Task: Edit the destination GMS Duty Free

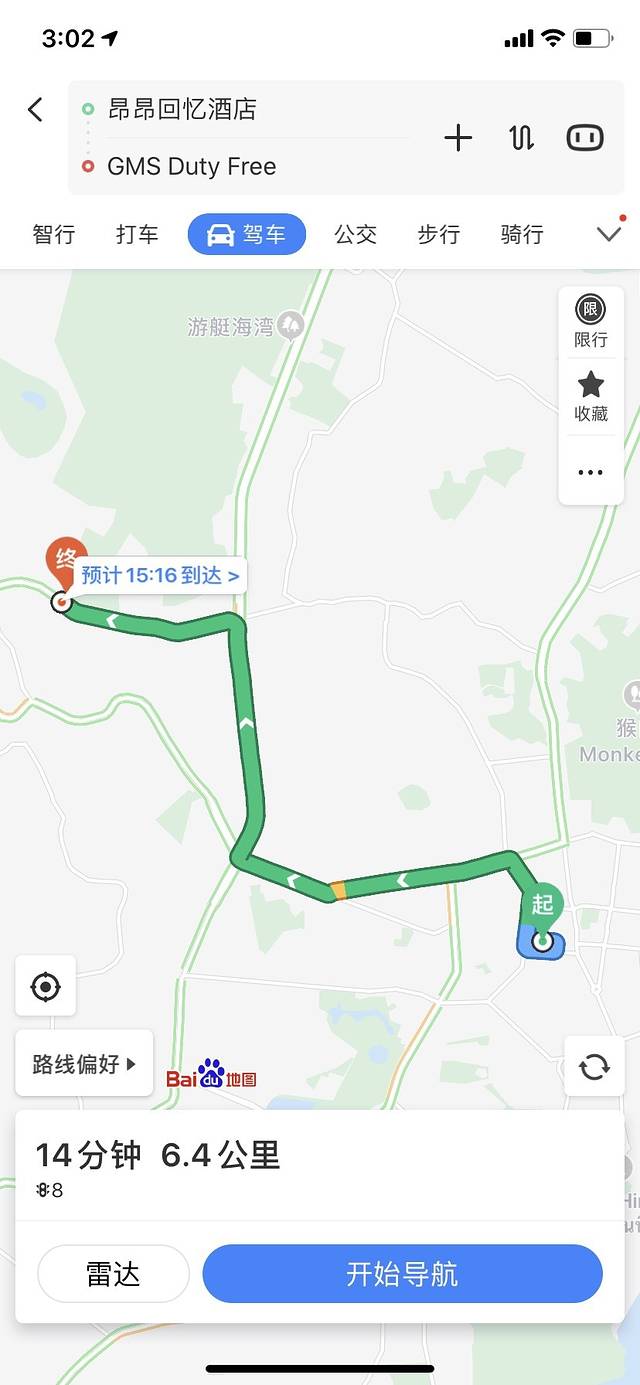Action: (x=192, y=167)
